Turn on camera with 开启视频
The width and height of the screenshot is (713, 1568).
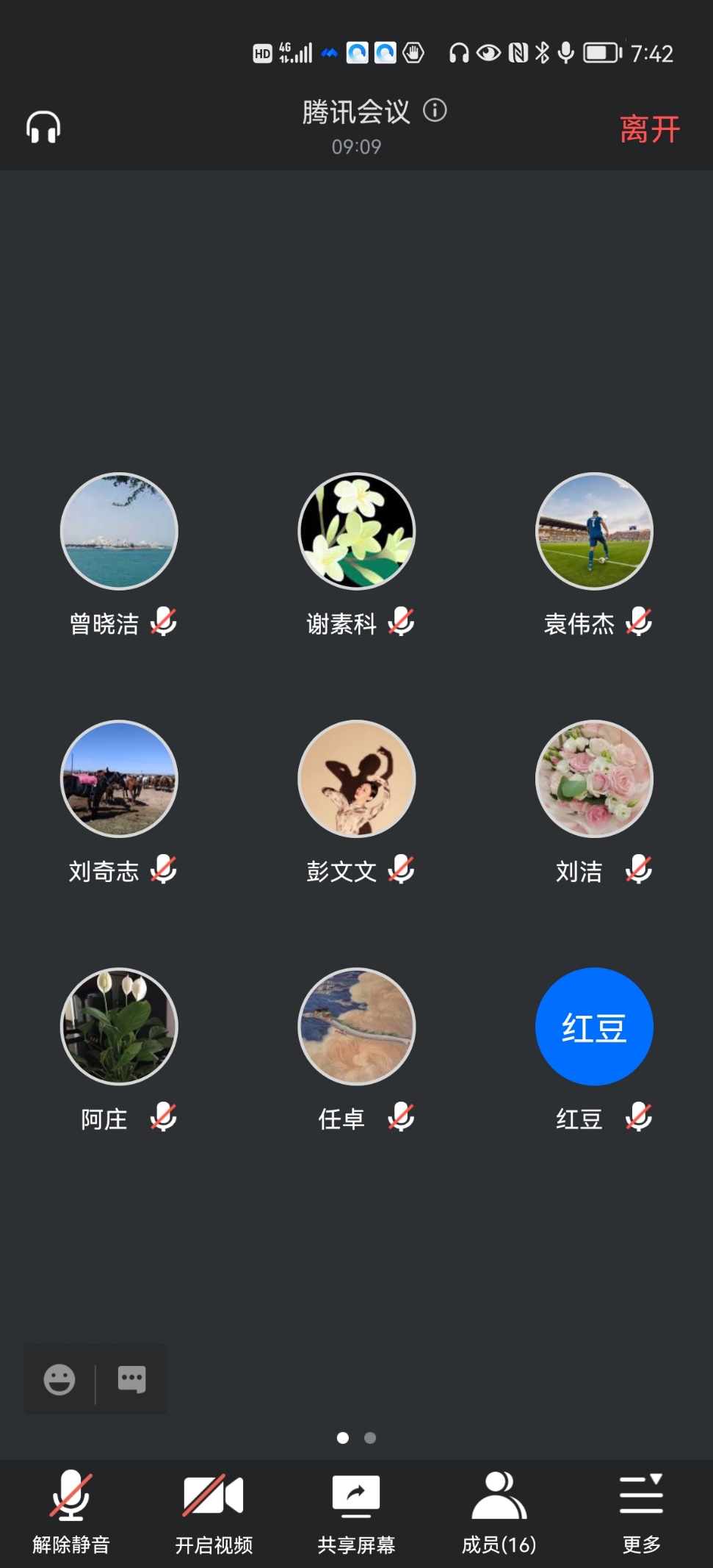tap(213, 1511)
